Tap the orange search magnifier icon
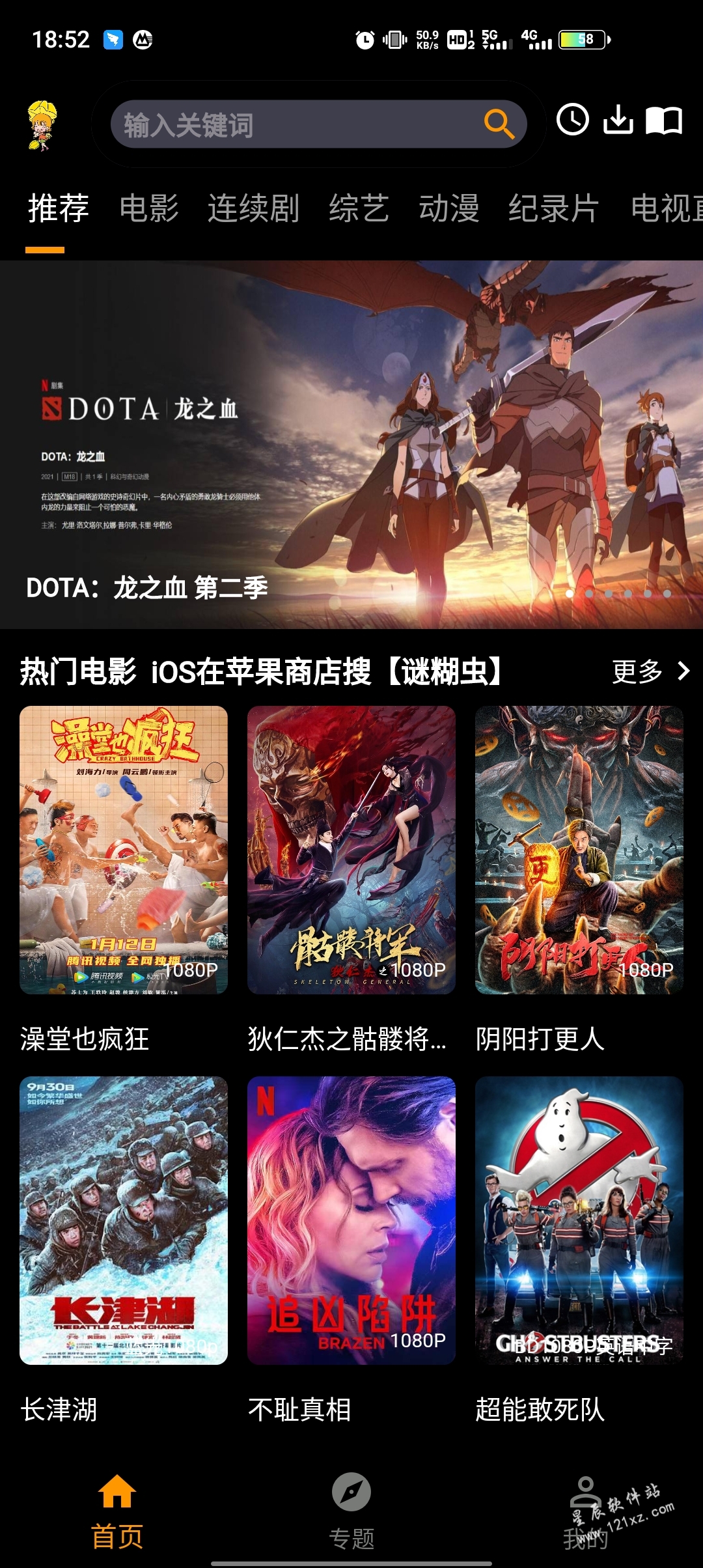 click(x=499, y=124)
